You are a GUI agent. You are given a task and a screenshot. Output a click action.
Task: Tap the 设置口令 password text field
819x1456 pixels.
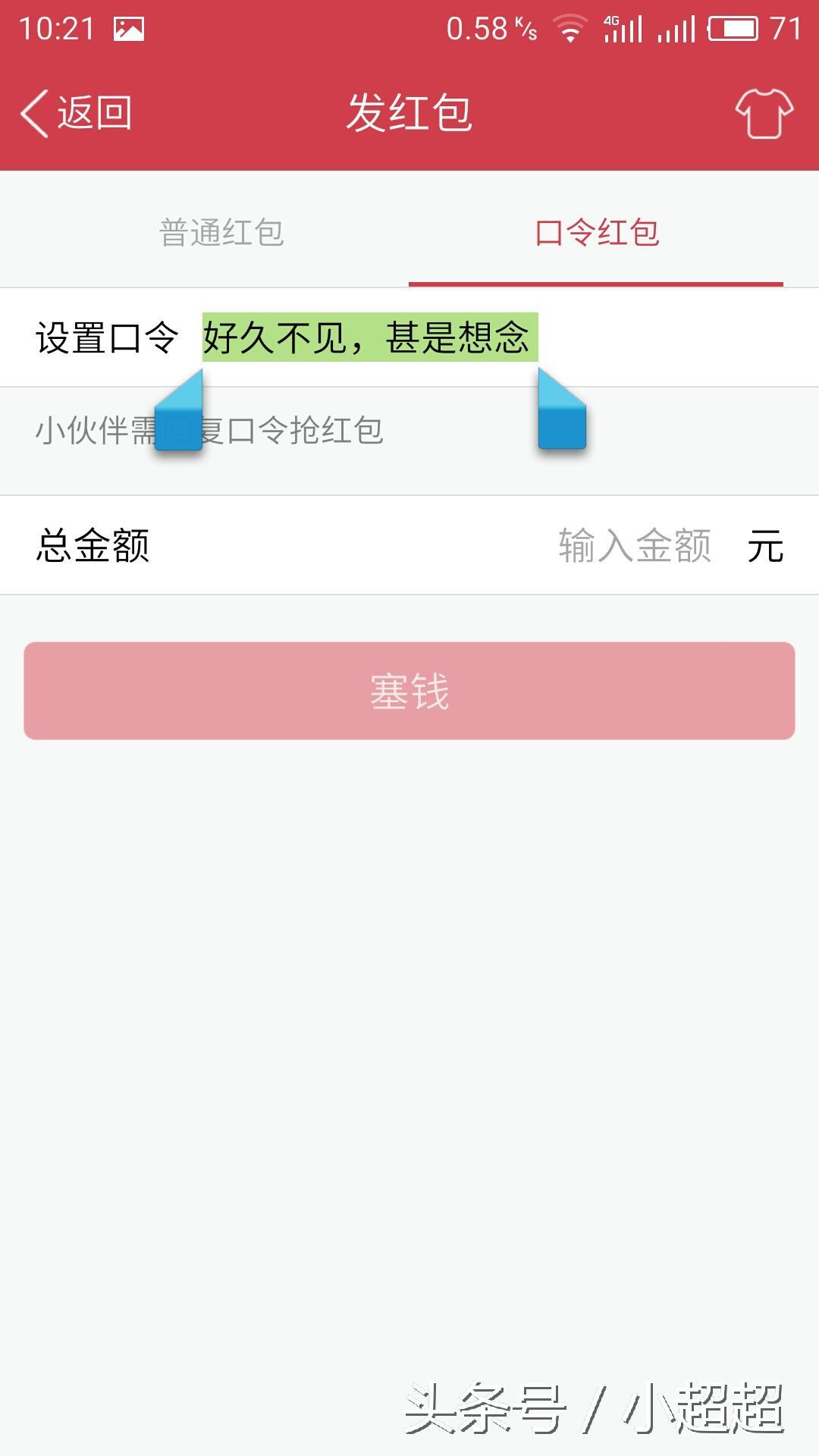[x=485, y=337]
